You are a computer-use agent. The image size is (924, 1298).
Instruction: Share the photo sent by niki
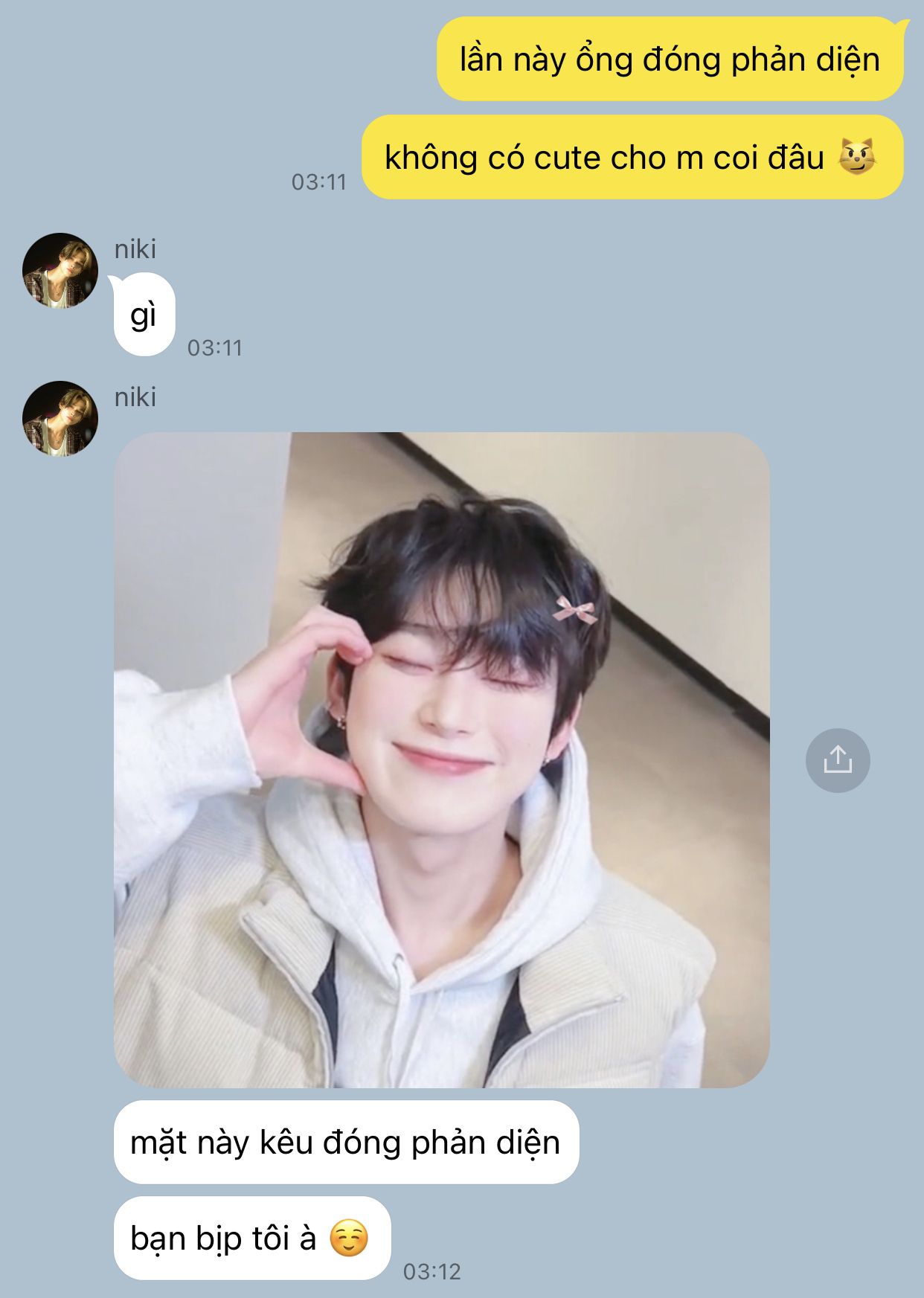pos(838,759)
